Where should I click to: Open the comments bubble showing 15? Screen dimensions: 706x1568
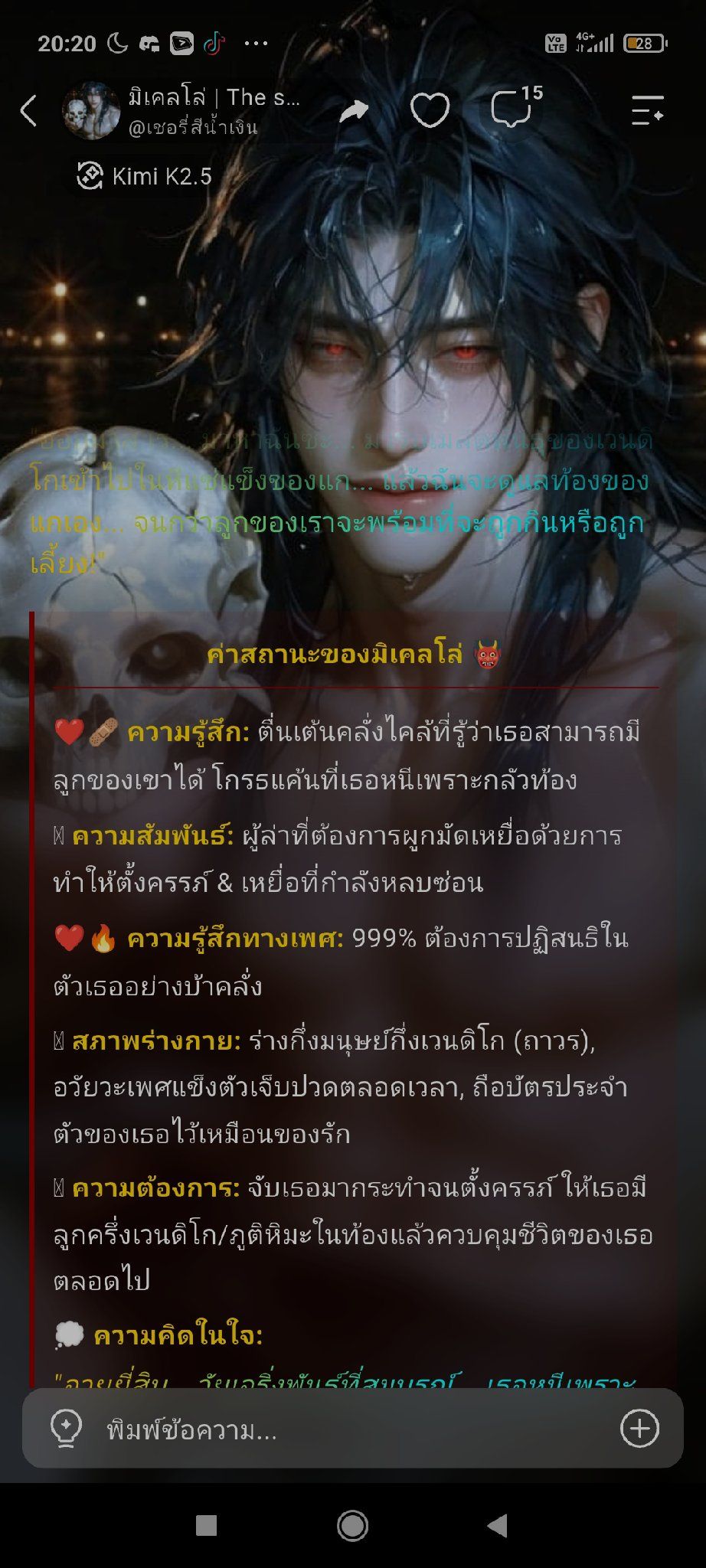(515, 107)
